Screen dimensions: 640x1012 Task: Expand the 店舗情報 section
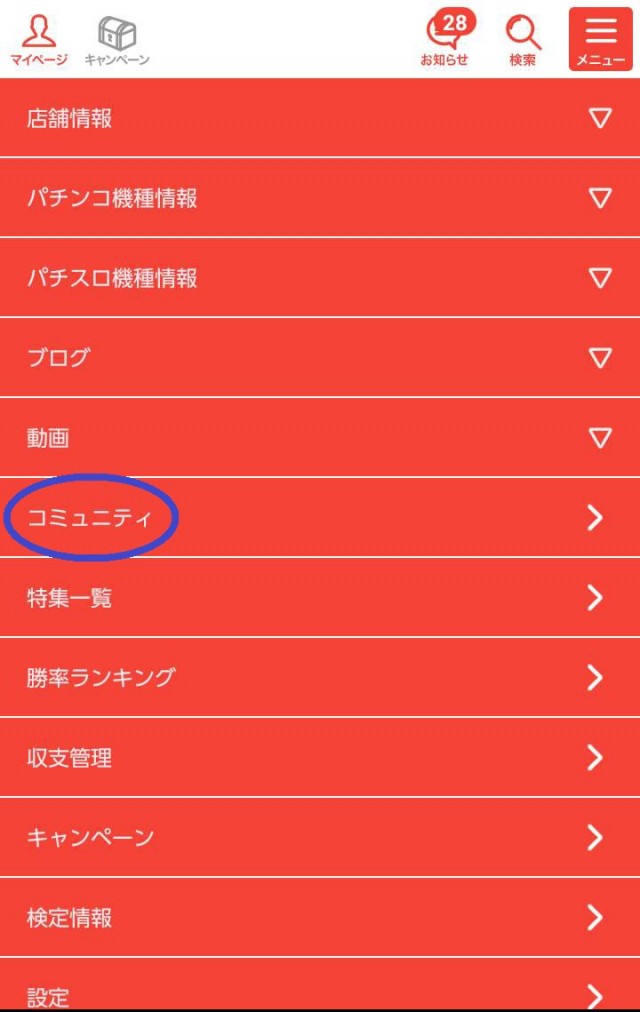click(x=320, y=118)
